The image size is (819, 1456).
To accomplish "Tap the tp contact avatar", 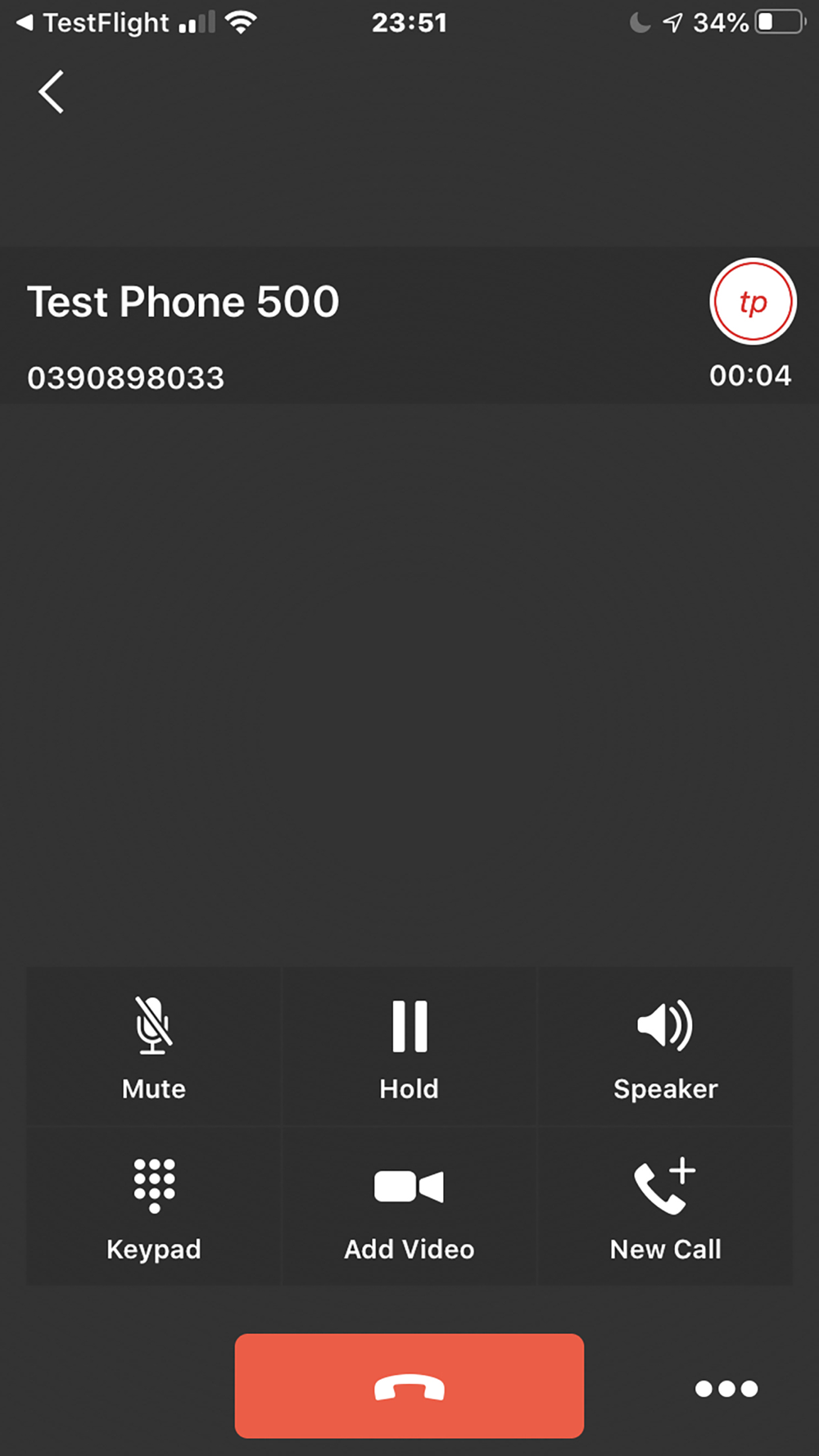I will [x=753, y=301].
